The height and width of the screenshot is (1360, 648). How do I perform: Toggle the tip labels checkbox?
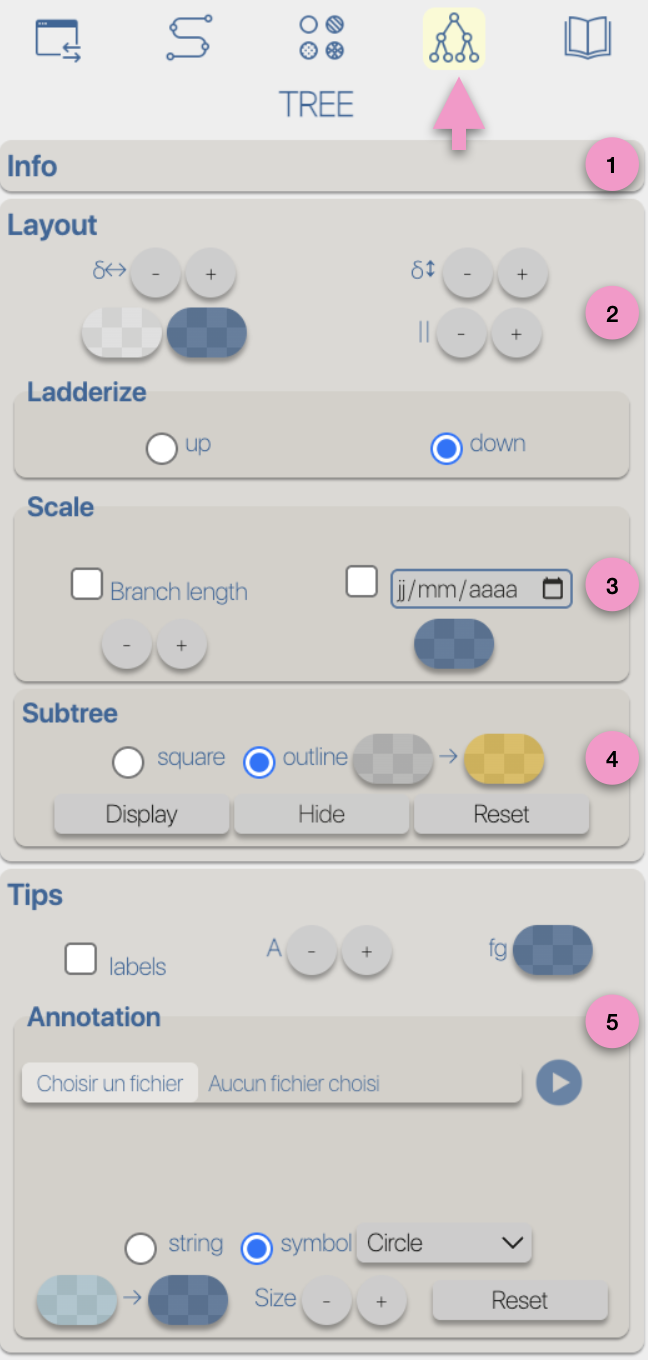tap(81, 958)
